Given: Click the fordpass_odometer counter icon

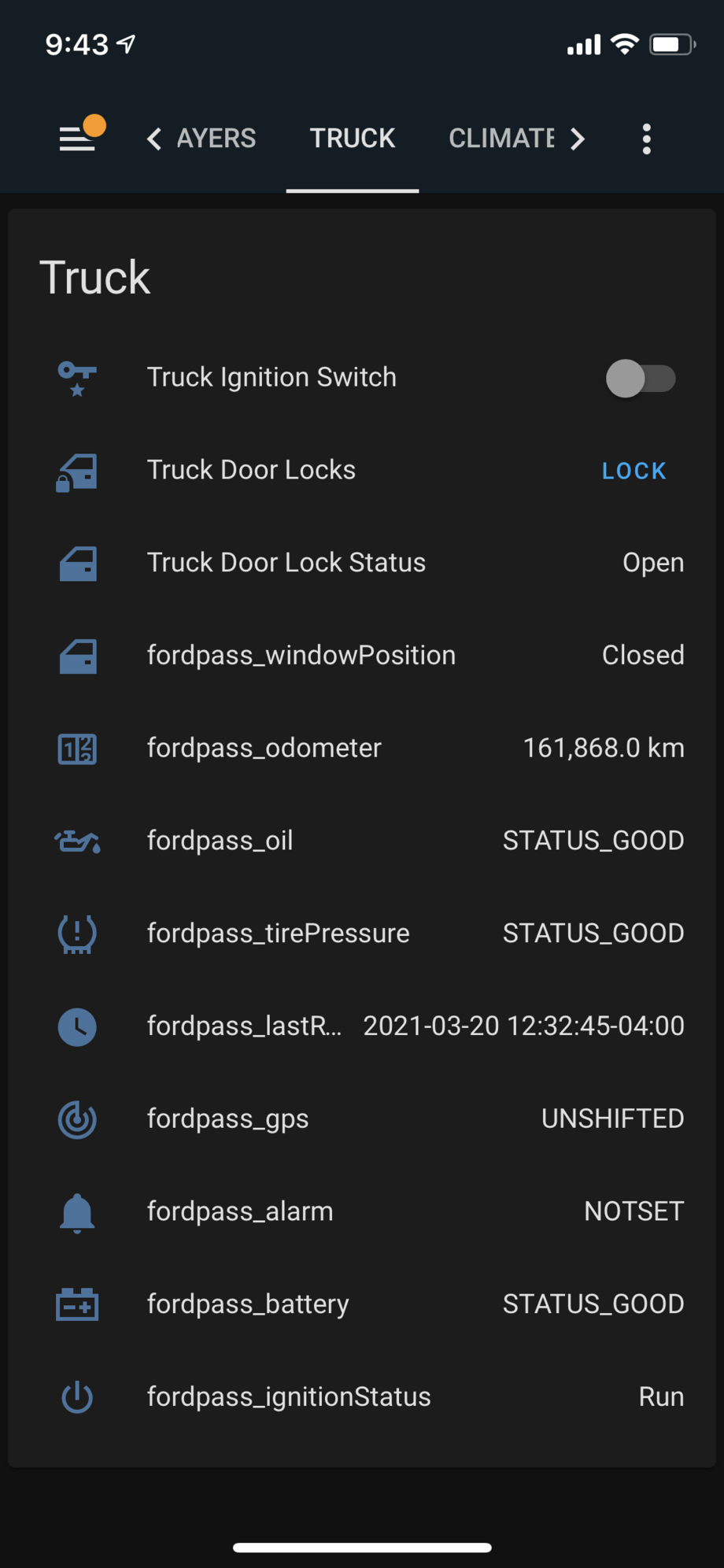Looking at the screenshot, I should [76, 749].
